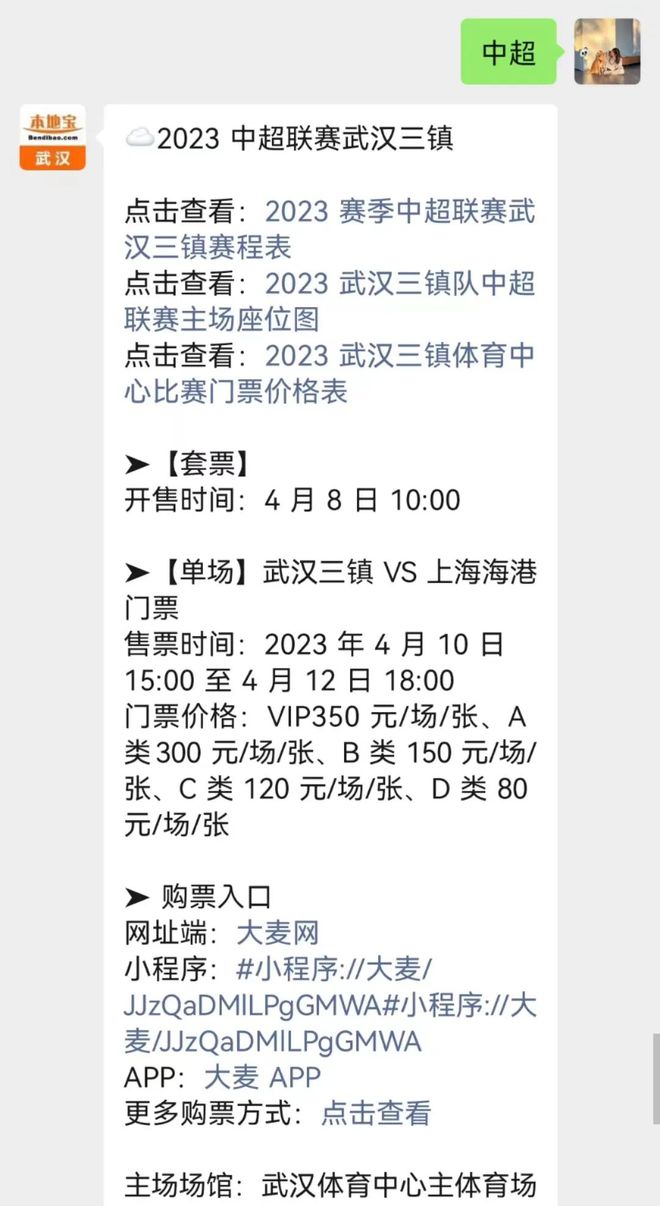The height and width of the screenshot is (1206, 660).
Task: Open the 武汉三镇体育中心比赛门票价格表 link
Action: tap(398, 357)
